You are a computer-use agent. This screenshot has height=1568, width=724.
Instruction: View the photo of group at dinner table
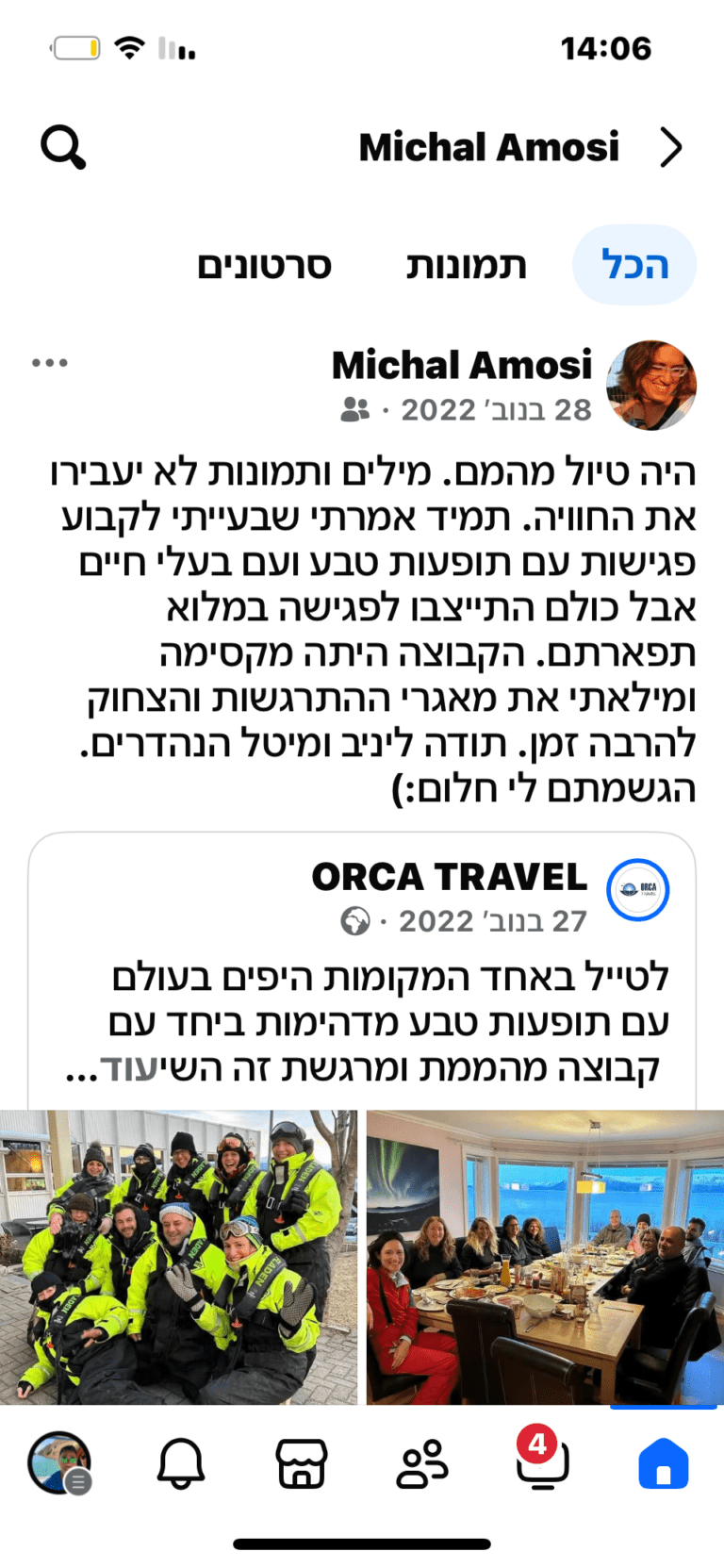coord(545,1257)
